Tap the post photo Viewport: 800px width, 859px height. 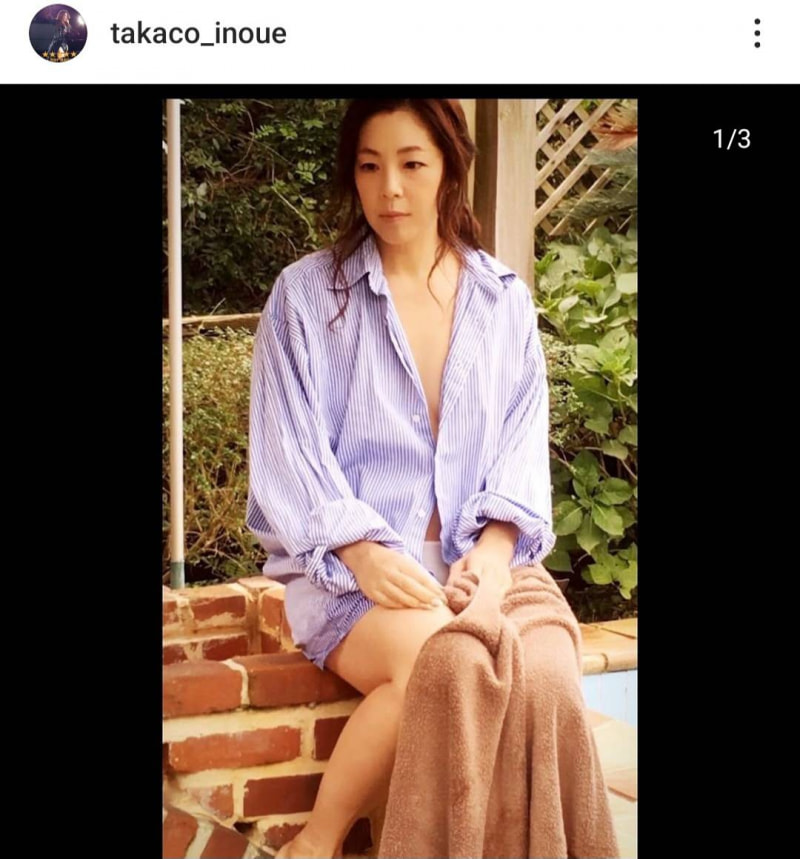(400, 478)
